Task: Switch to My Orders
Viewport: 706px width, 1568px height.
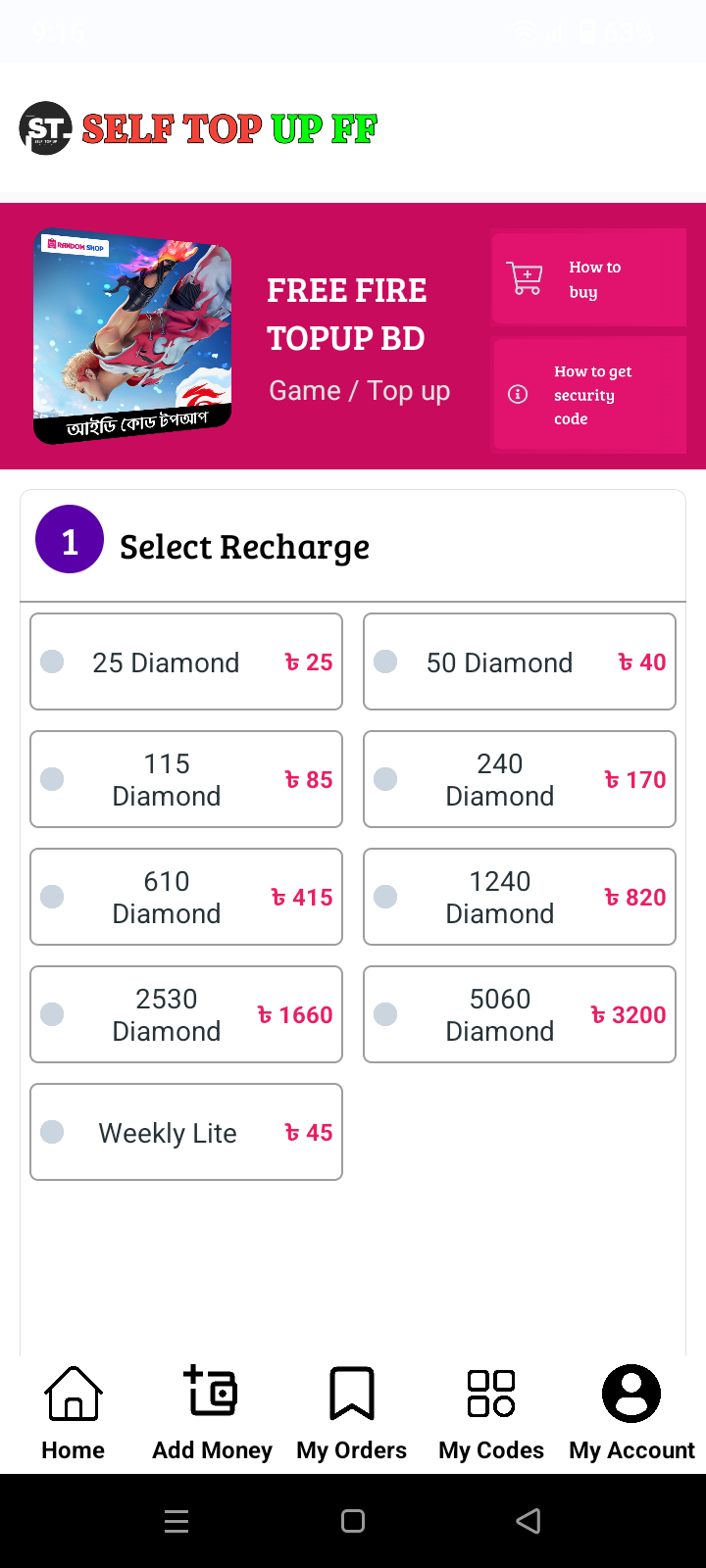Action: coord(352,1413)
